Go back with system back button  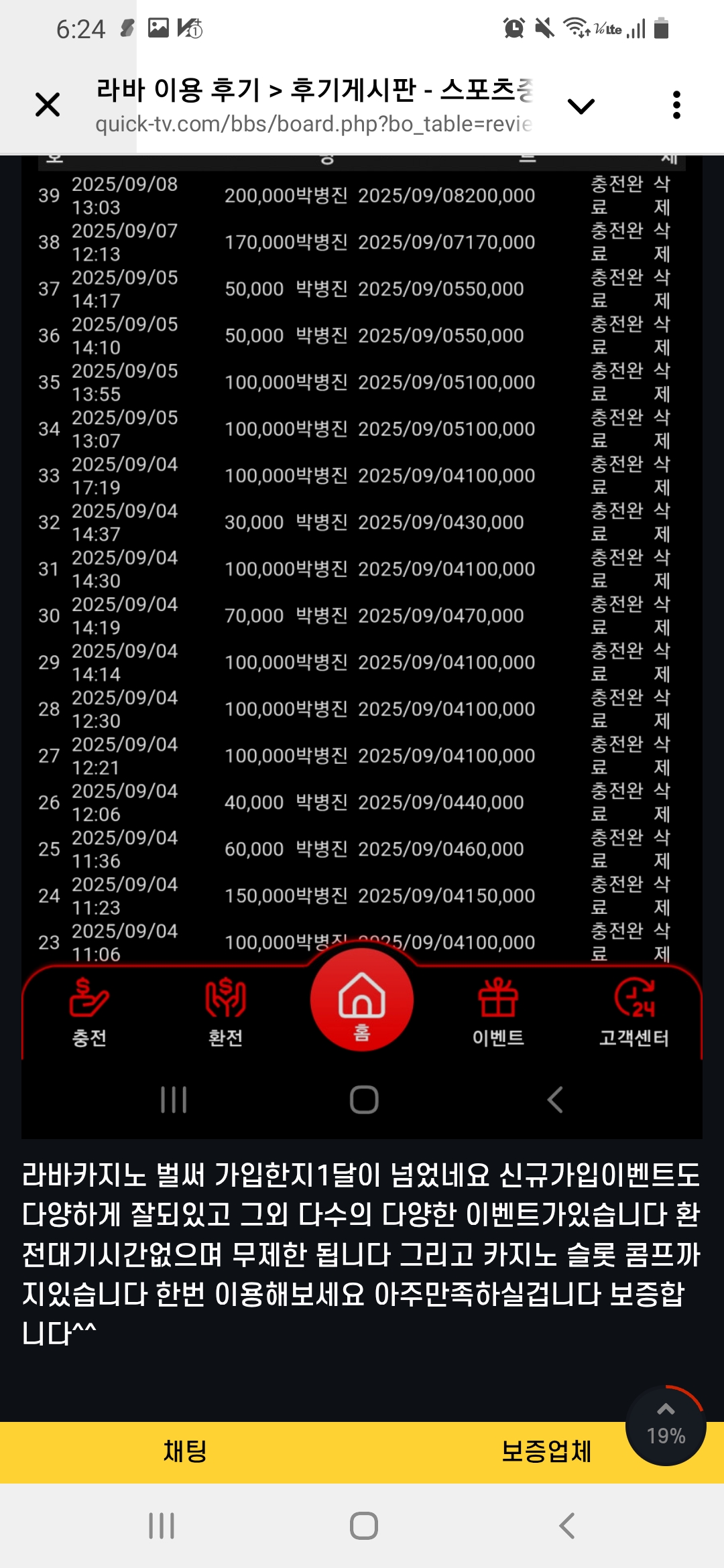(566, 1526)
